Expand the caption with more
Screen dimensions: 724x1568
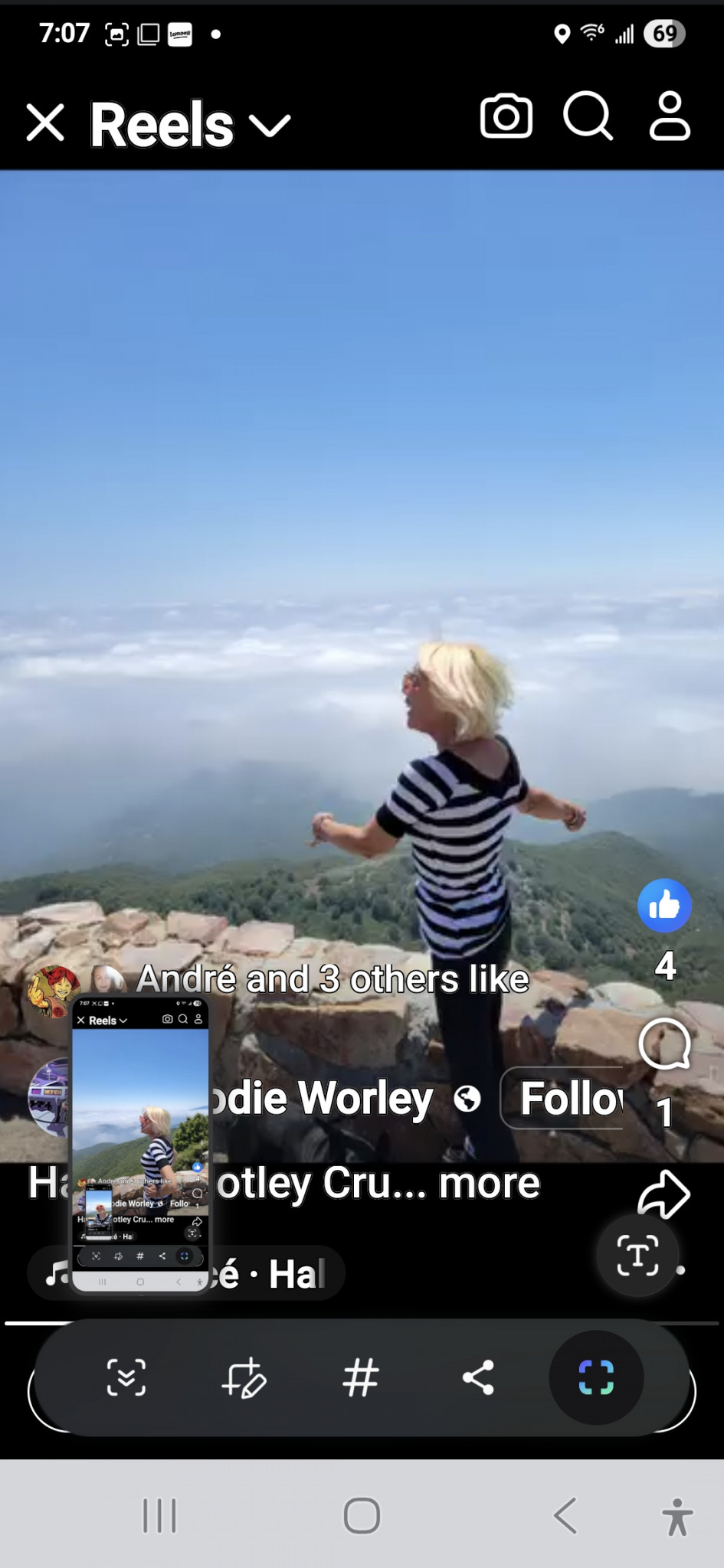[x=490, y=1184]
